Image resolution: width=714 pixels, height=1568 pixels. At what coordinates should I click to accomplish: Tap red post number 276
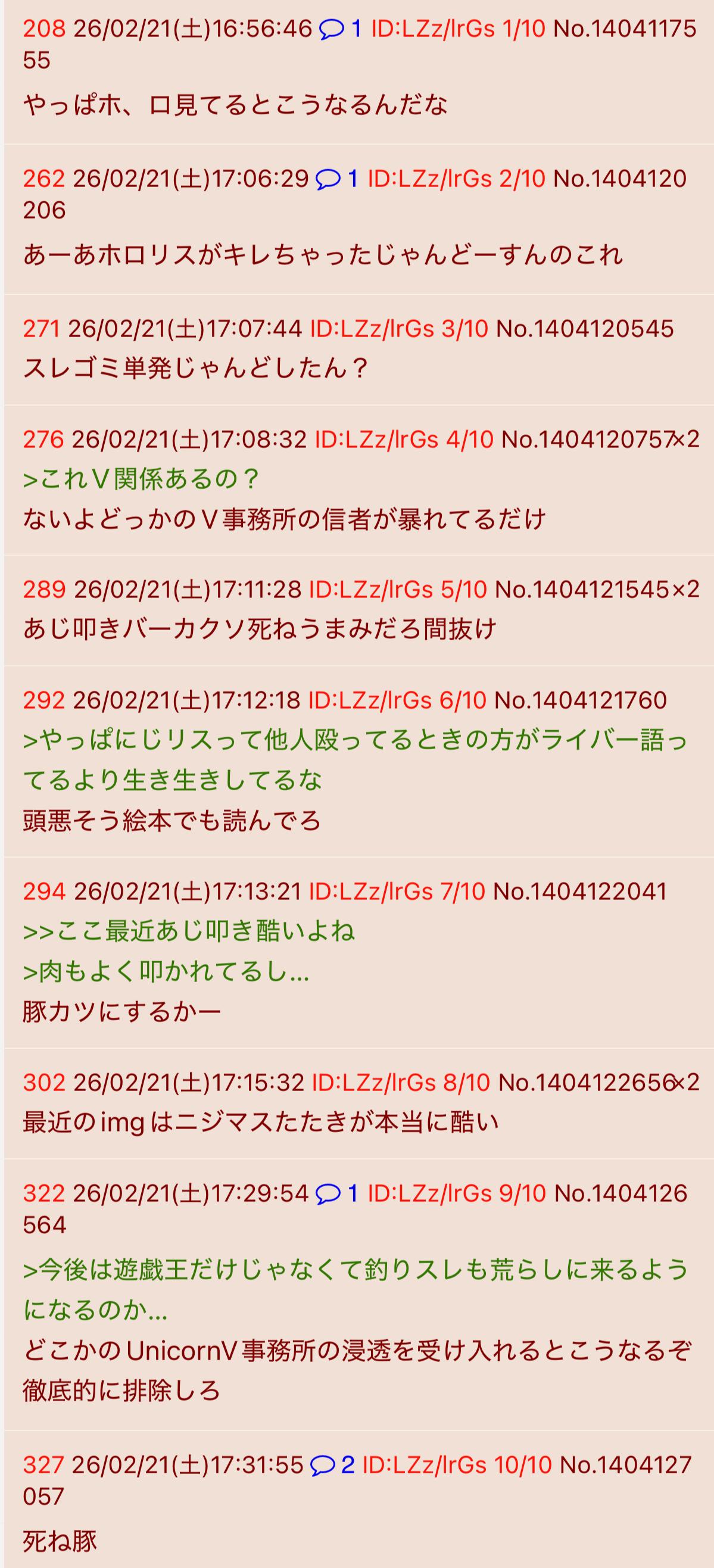pyautogui.click(x=43, y=439)
